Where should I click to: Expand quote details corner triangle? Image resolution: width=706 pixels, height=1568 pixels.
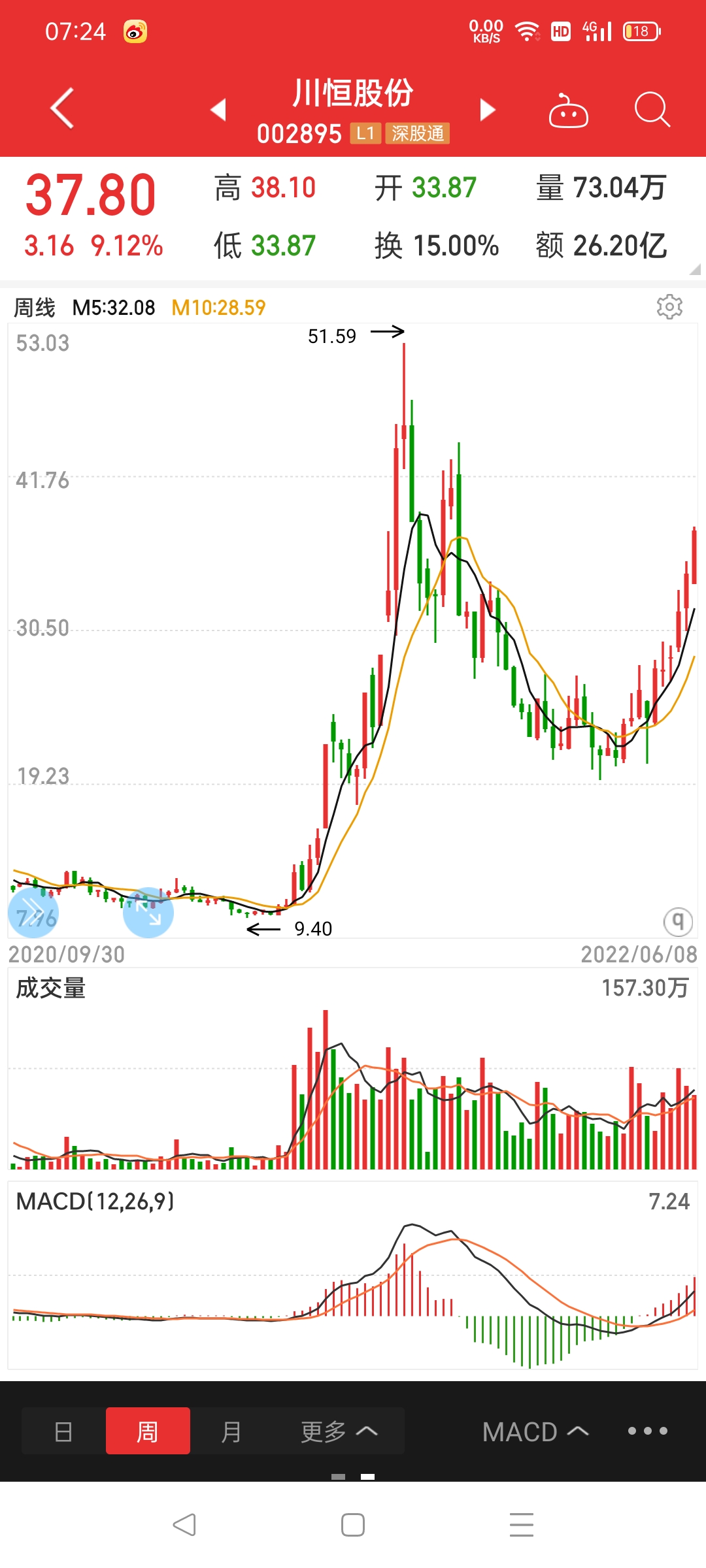[x=695, y=269]
